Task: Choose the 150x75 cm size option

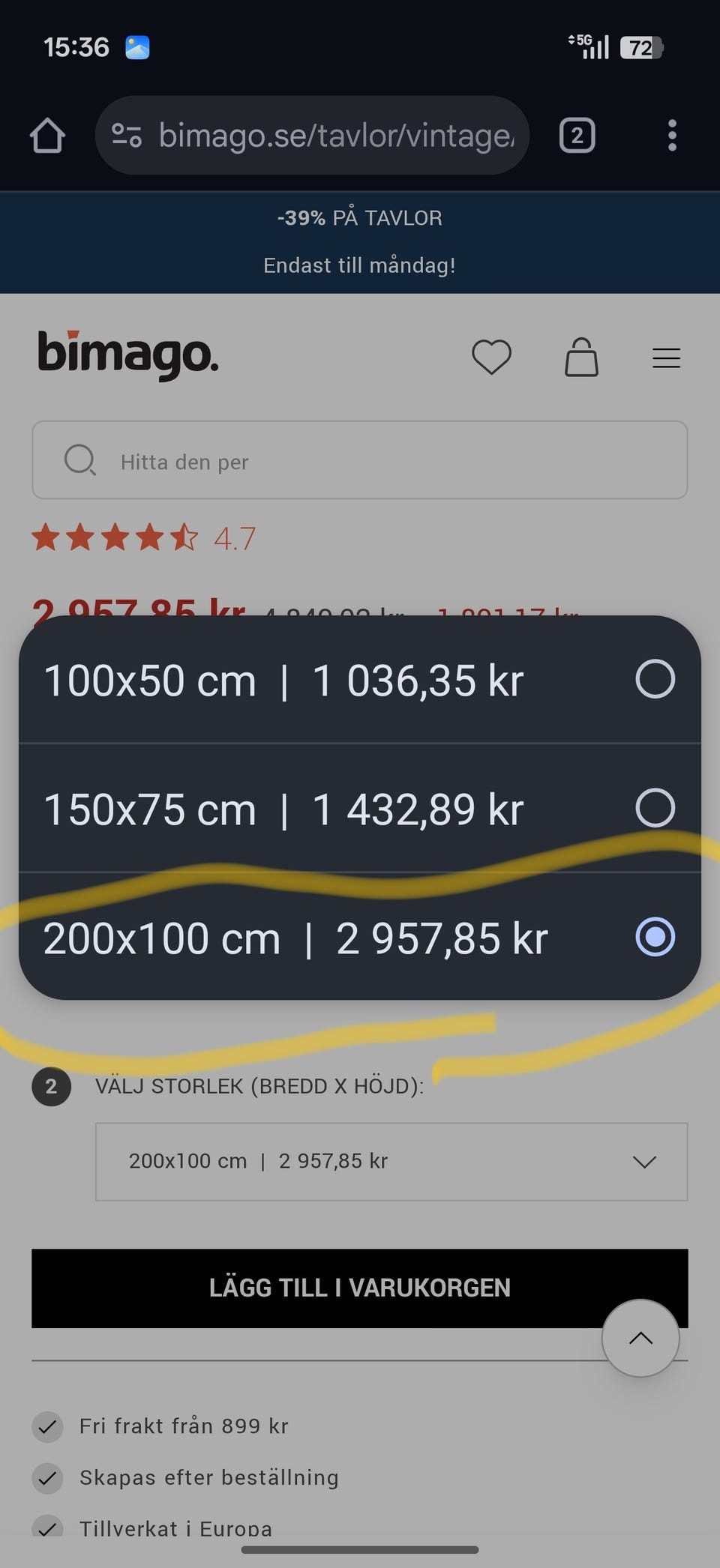Action: [360, 808]
